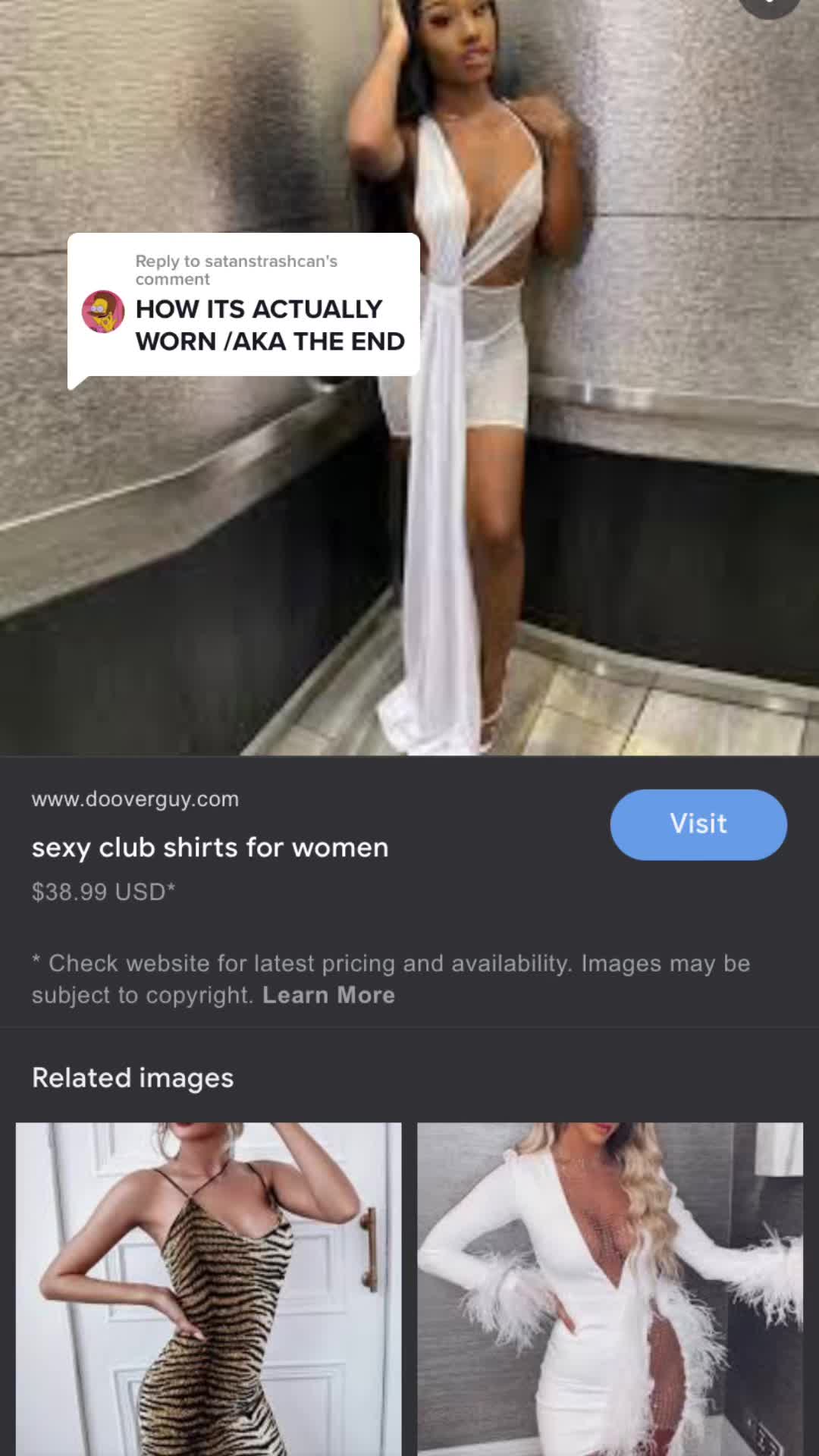Open the reply to satanstrashcan's comment
The image size is (819, 1456).
coord(244,306)
